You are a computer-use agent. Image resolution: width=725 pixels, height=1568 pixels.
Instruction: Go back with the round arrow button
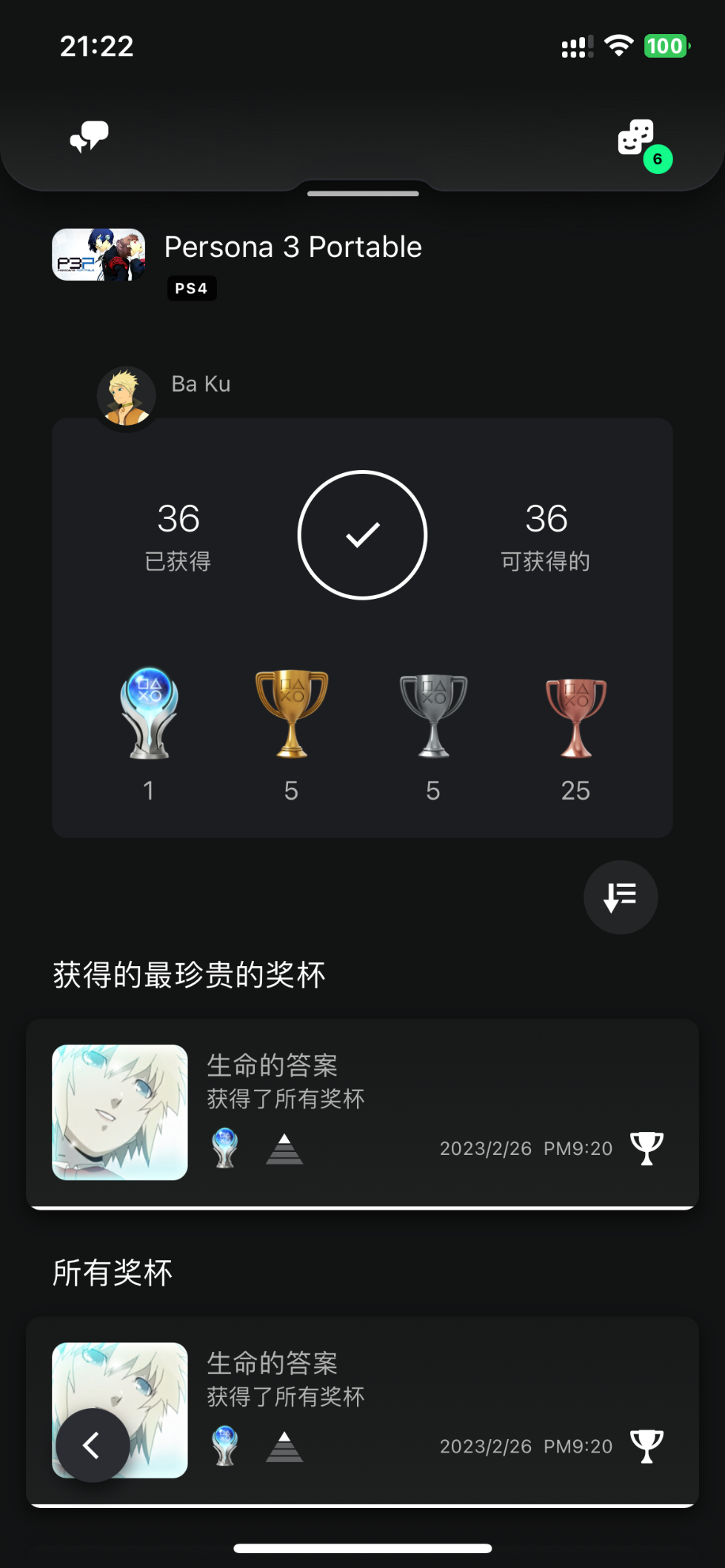93,1445
